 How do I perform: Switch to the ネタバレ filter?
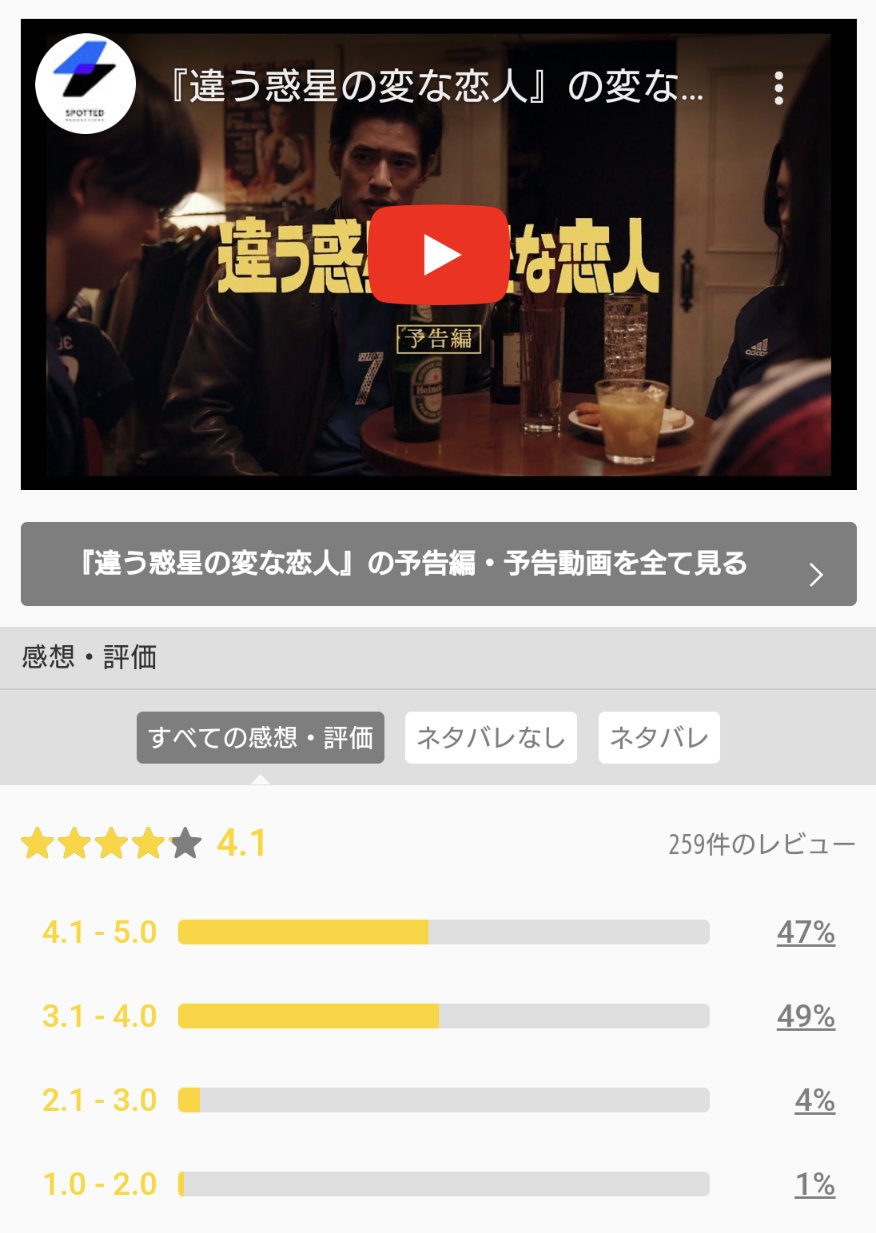658,738
